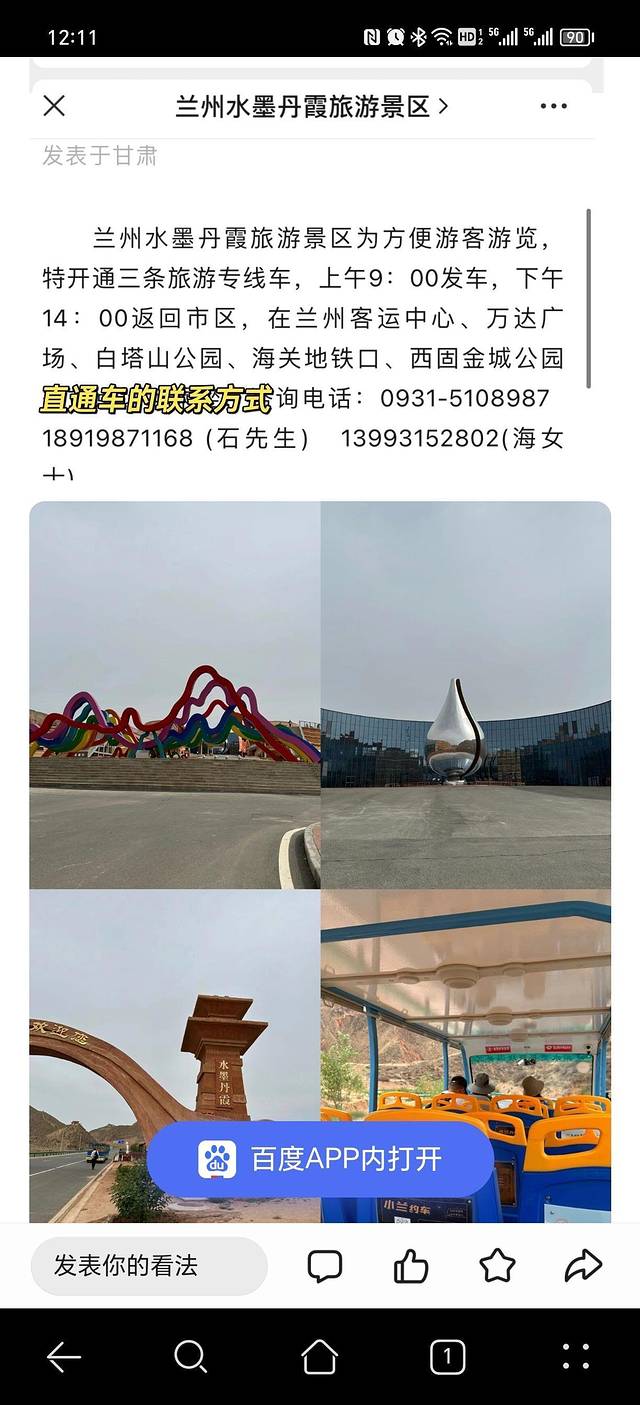Tap 百度APP内打开 button
This screenshot has width=640, height=1405.
coord(320,1159)
